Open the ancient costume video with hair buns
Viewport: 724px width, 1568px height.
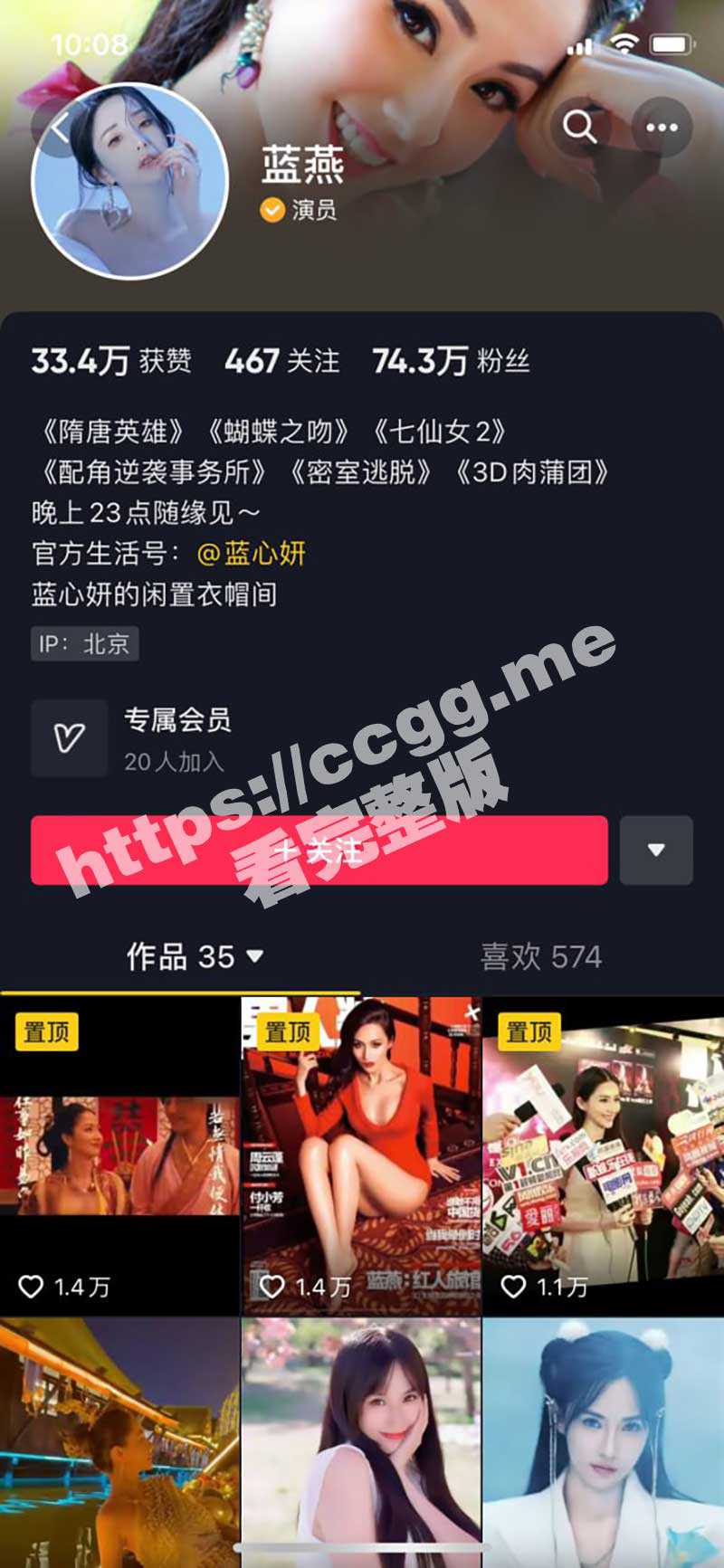603,1442
